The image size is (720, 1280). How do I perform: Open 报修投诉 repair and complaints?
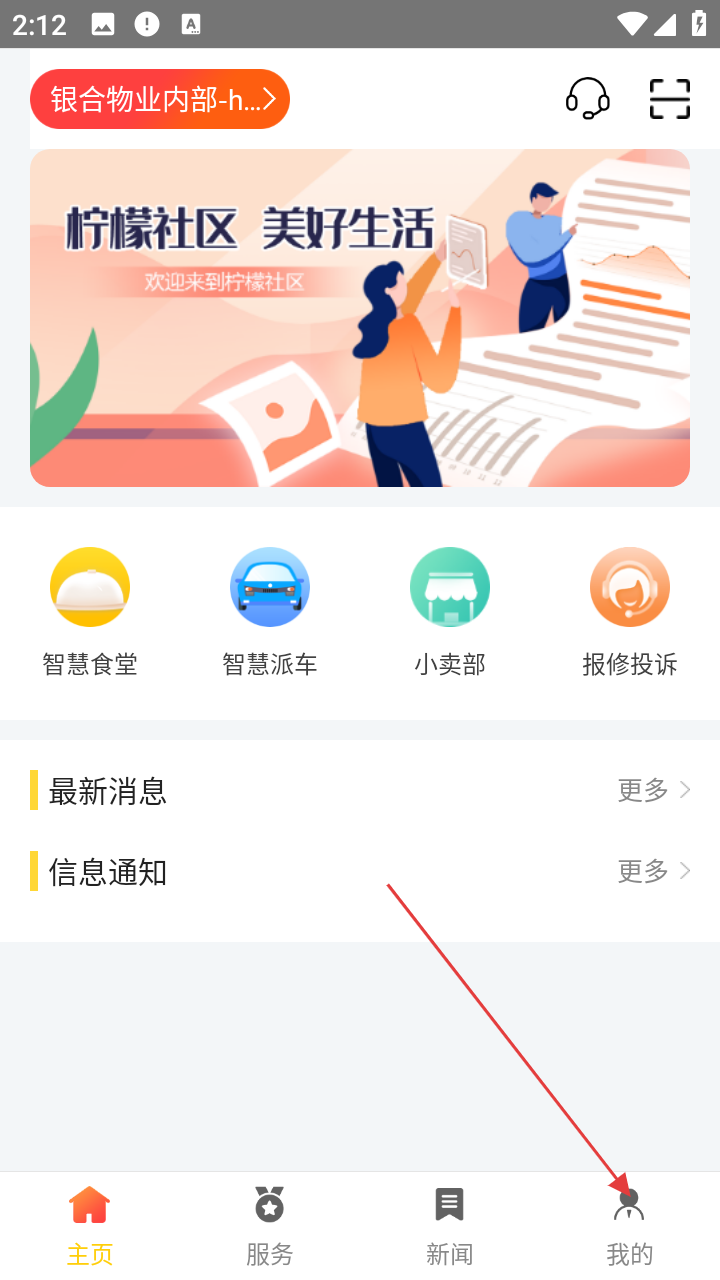pos(630,611)
